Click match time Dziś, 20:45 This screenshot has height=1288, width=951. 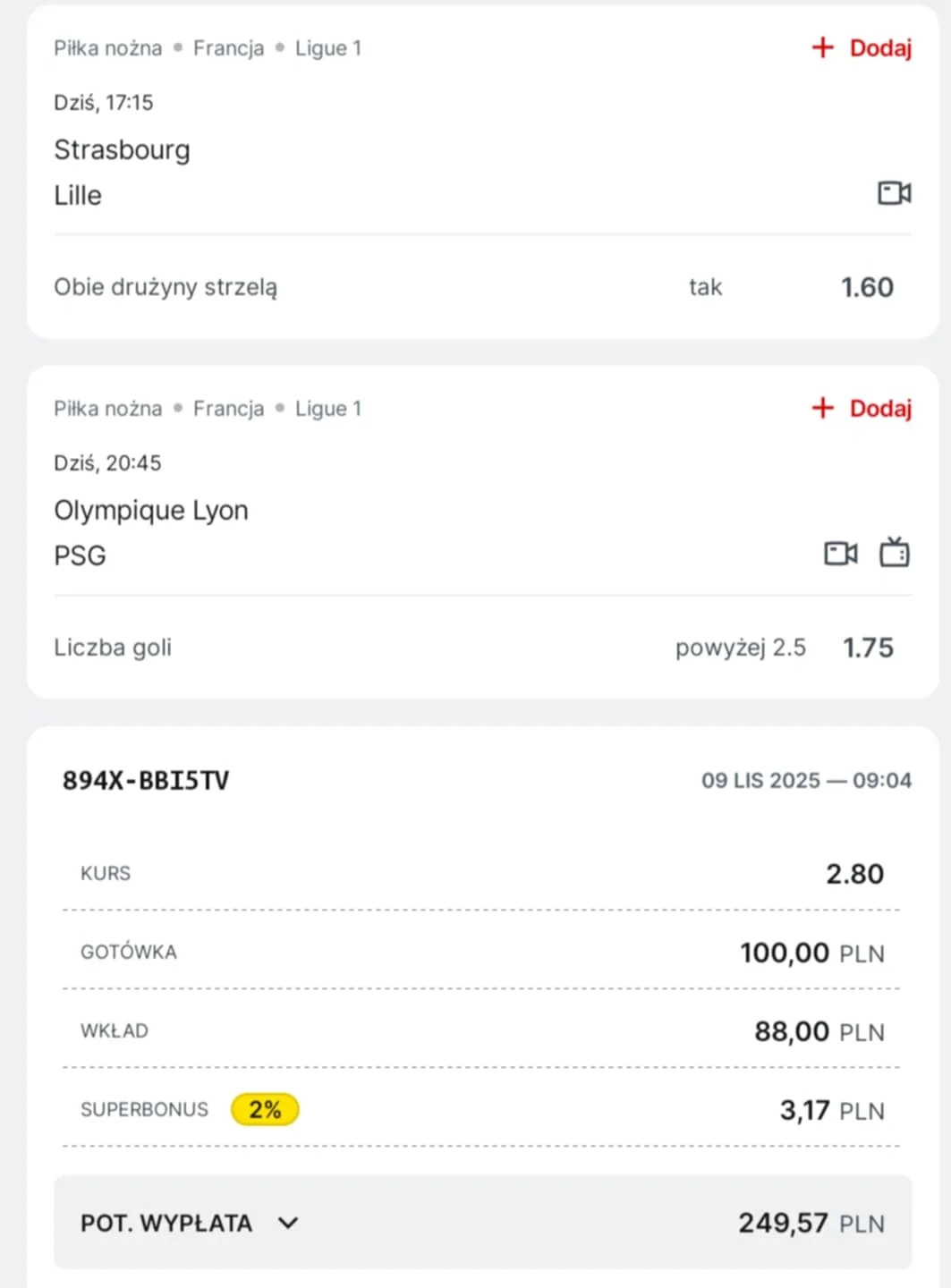tap(106, 462)
